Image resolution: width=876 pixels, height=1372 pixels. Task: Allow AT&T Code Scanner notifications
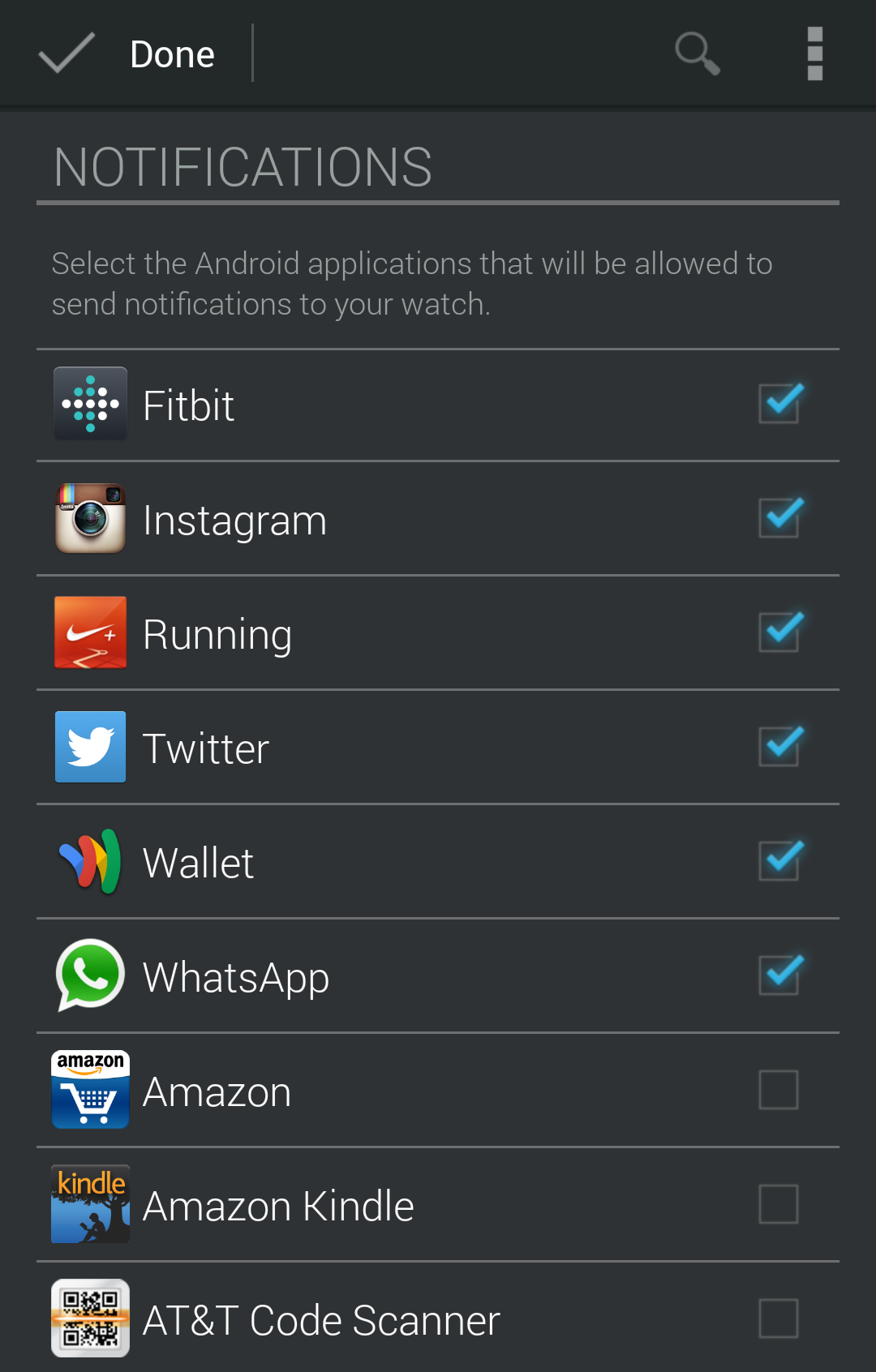coord(779,1318)
